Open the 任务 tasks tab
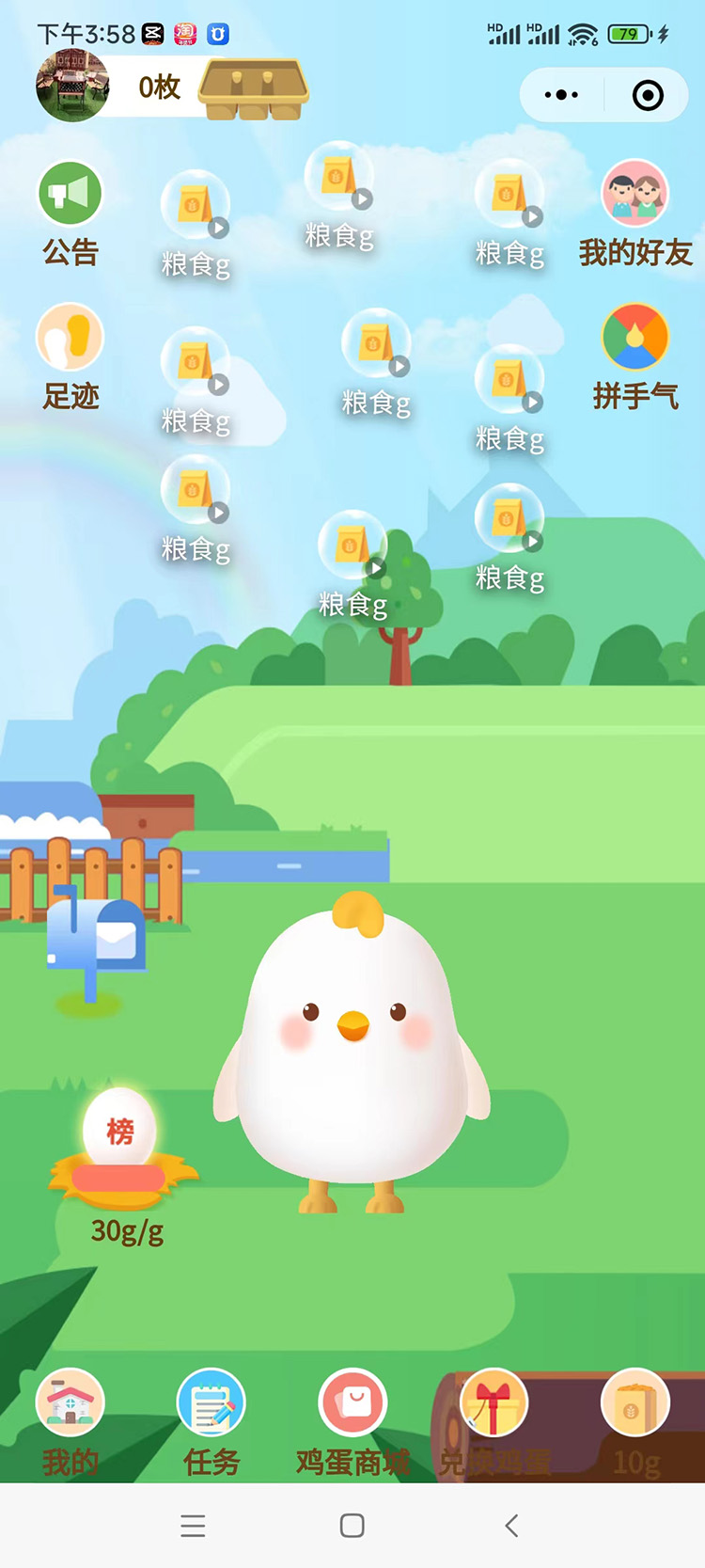The image size is (705, 1568). point(211,1404)
